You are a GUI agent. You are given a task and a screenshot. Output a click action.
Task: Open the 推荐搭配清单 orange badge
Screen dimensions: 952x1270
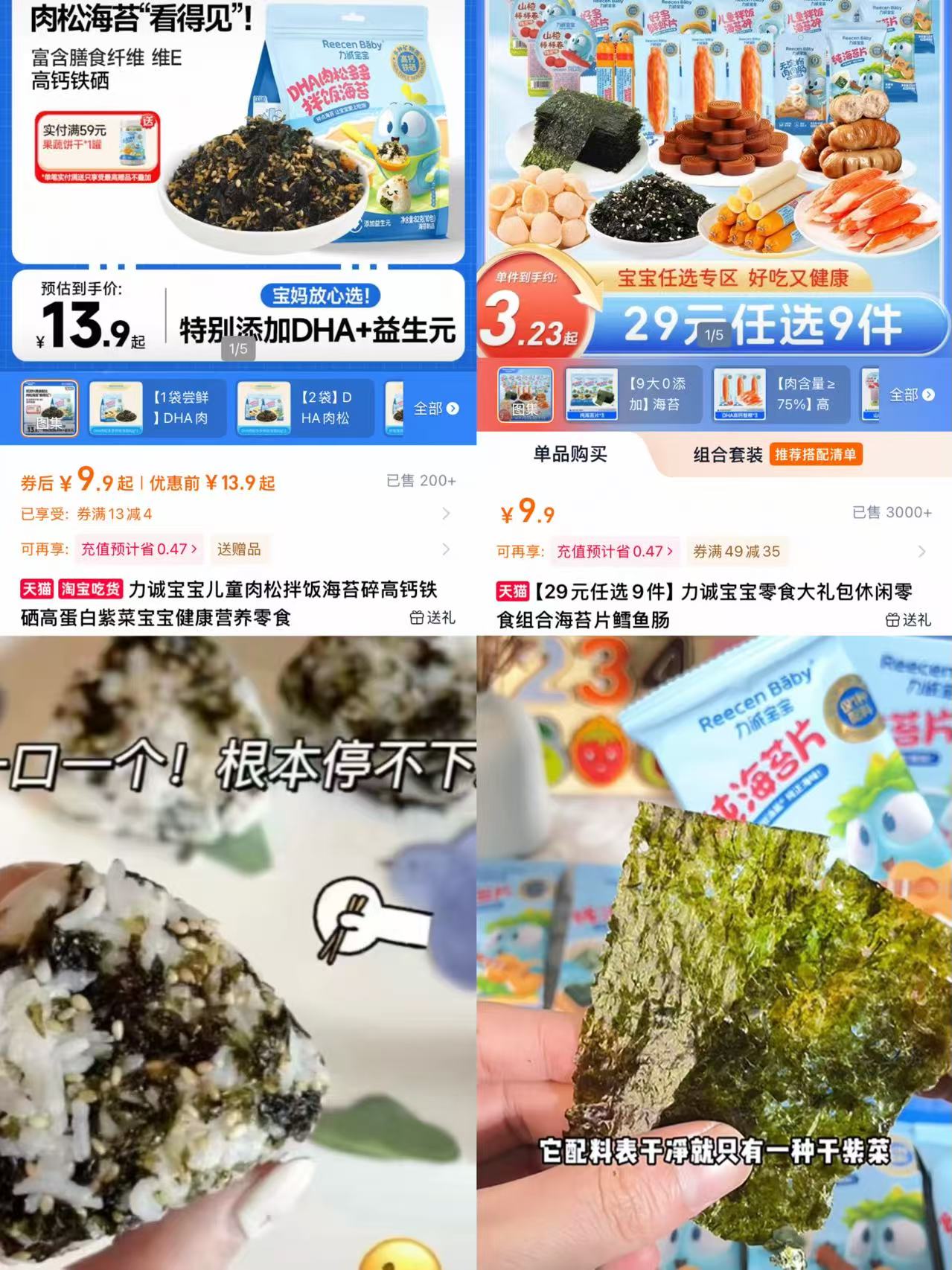[817, 456]
